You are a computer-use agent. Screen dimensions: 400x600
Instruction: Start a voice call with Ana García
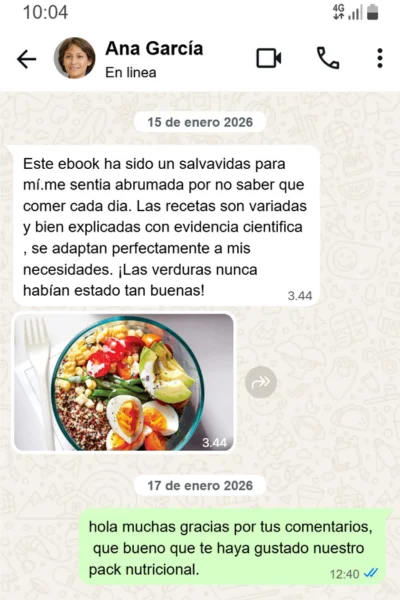328,58
